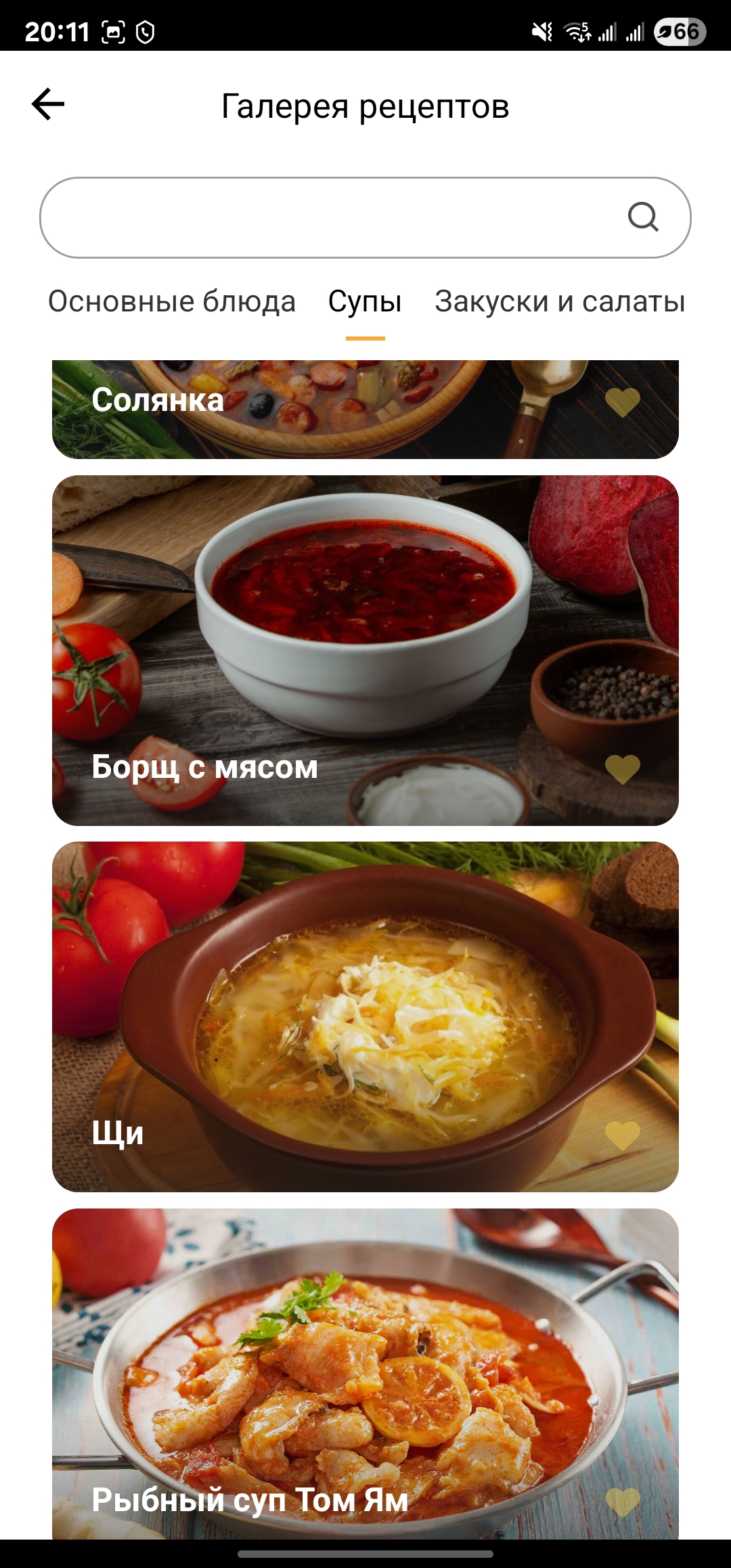
Task: Mark Рыбный суп Том Ям as favorite
Action: click(622, 1502)
